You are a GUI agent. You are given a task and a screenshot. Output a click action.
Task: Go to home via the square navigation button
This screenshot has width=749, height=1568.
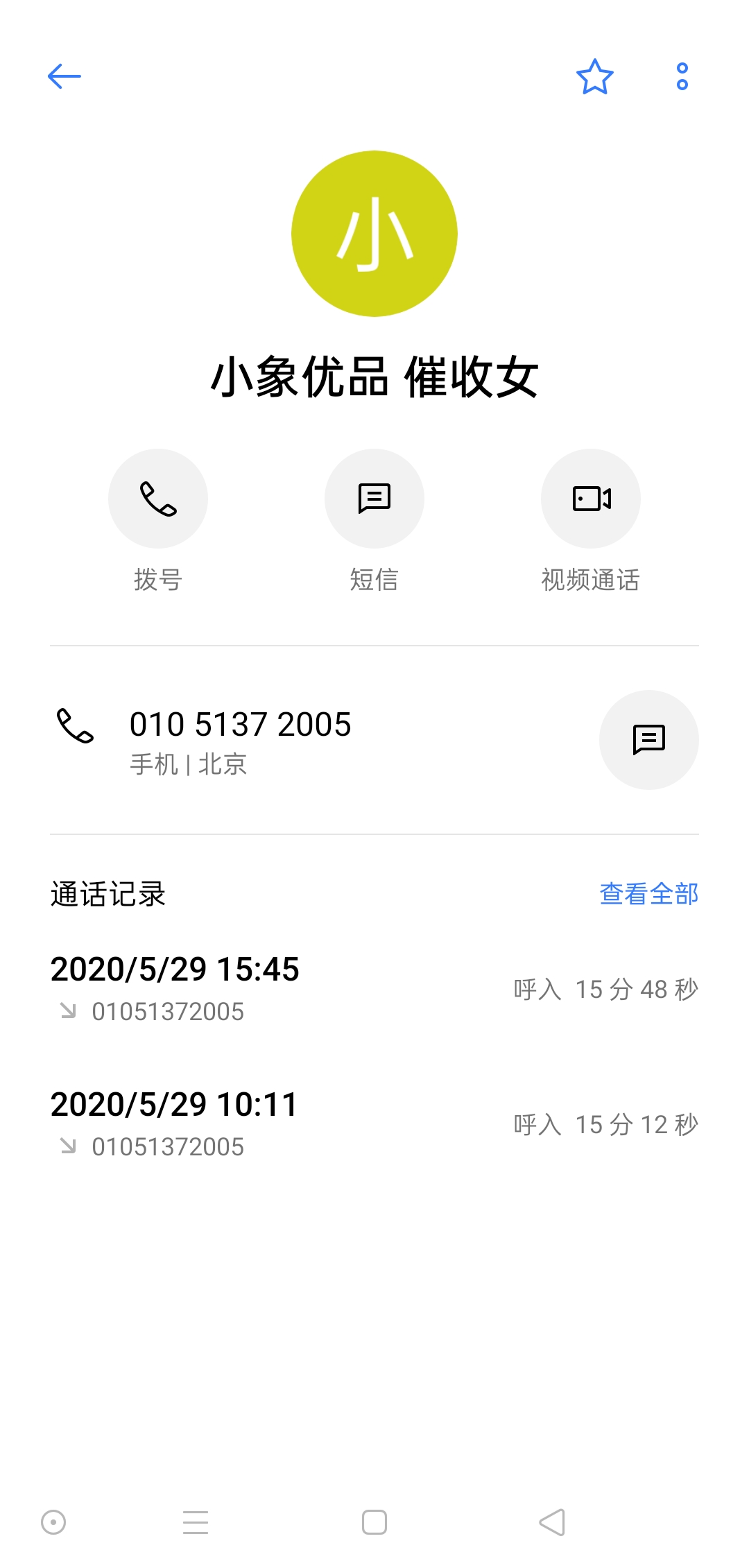(374, 1522)
